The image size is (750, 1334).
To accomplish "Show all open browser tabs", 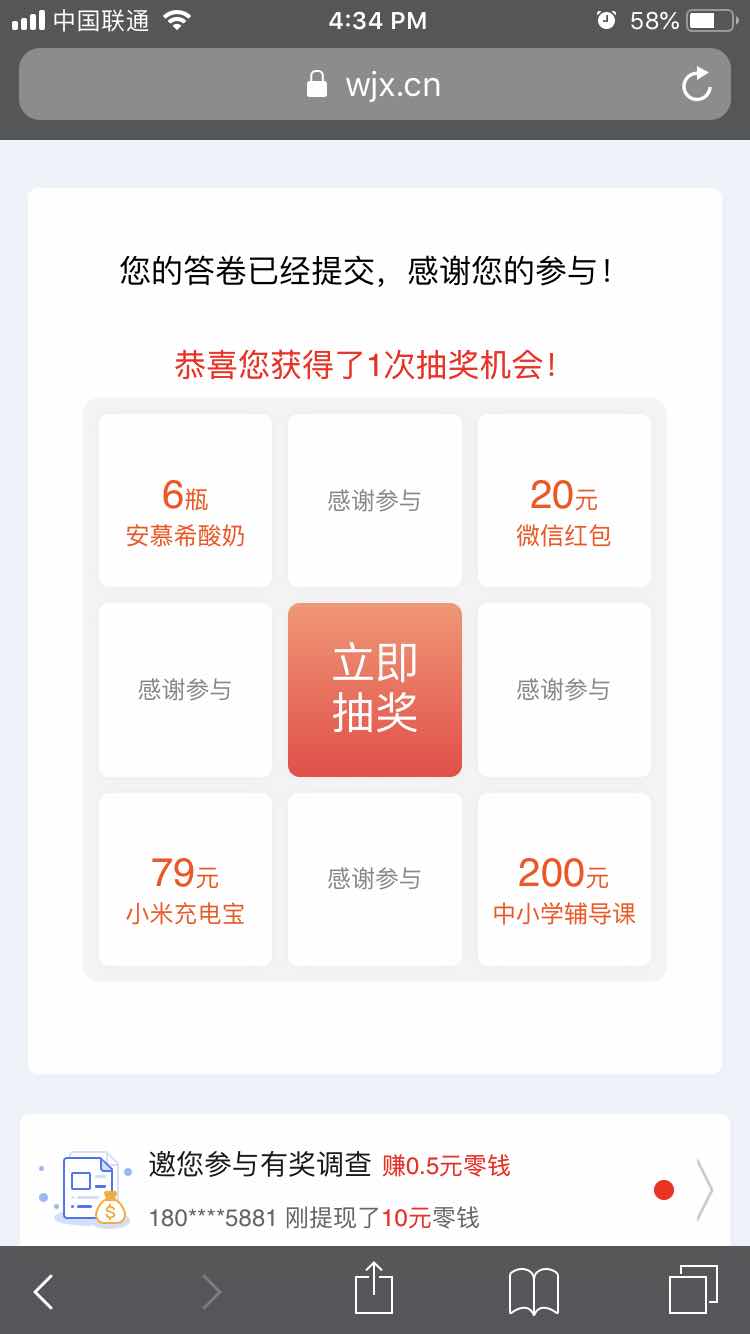I will coord(692,1290).
